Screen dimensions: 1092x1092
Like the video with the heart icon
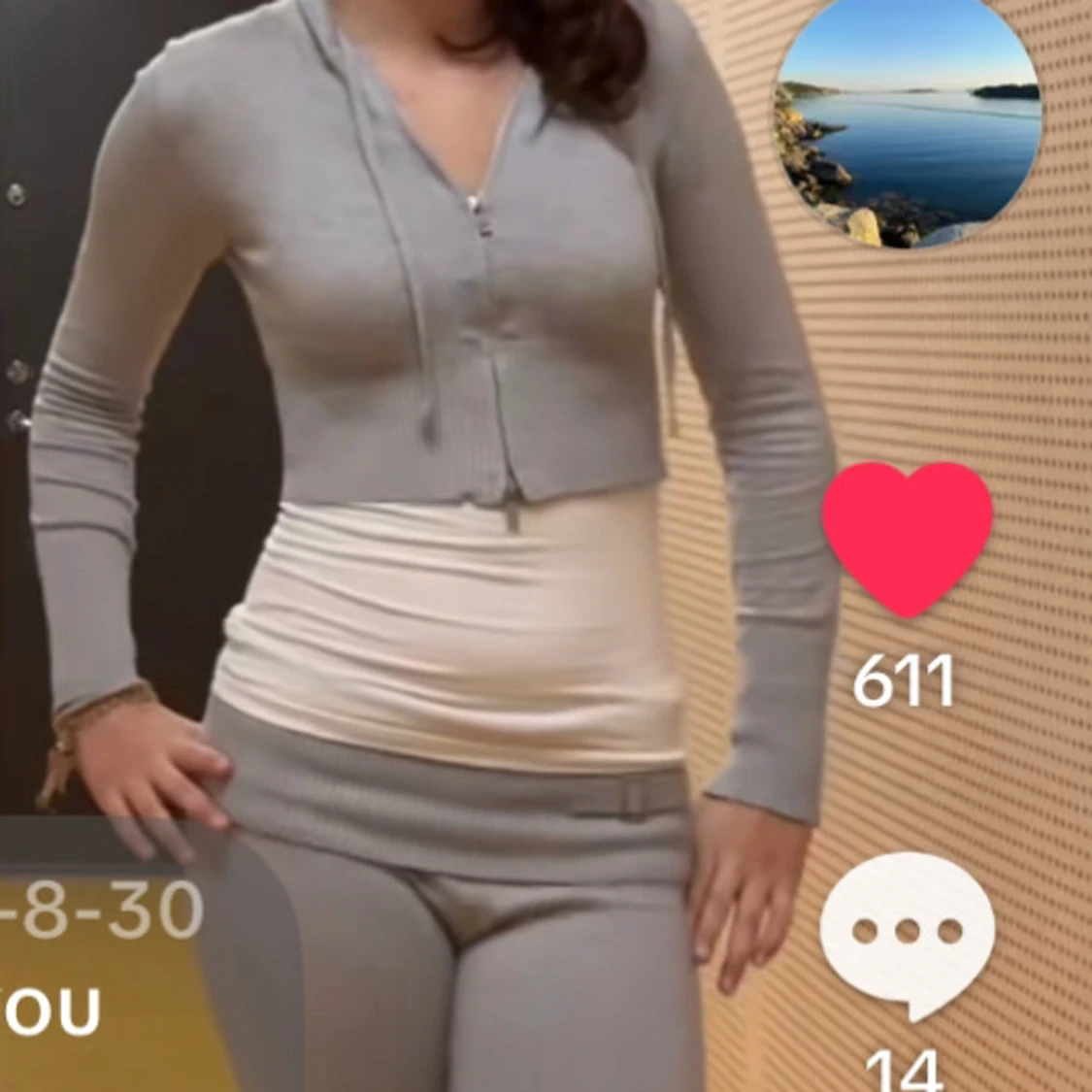point(907,536)
